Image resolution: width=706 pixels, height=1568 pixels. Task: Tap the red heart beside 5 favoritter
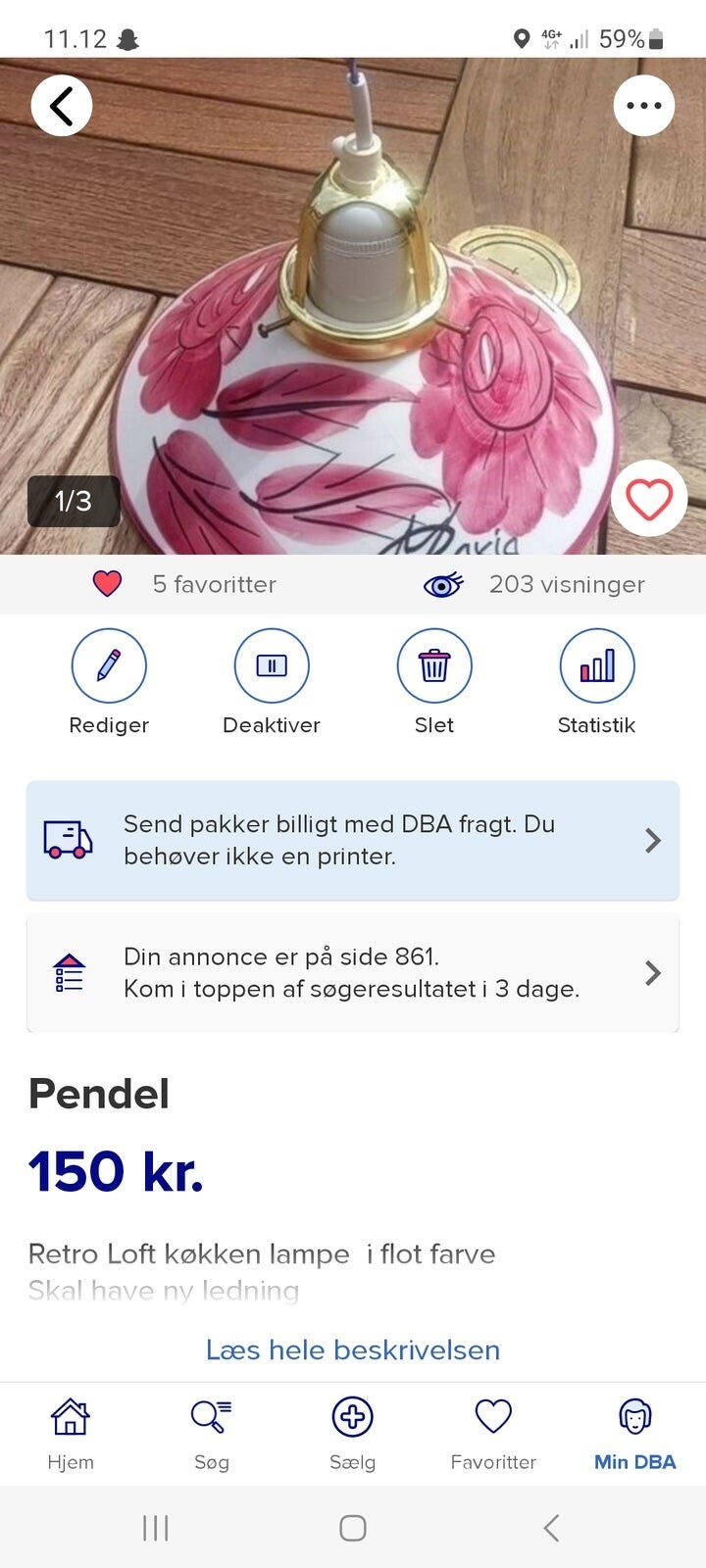[x=108, y=582]
